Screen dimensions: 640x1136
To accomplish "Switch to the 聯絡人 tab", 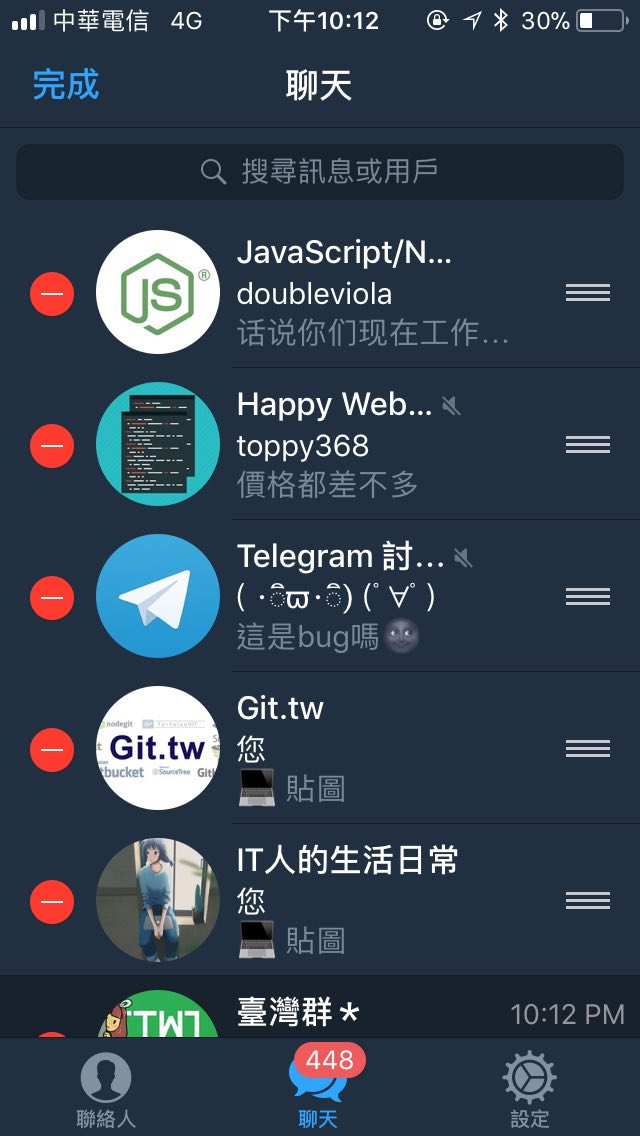I will tap(106, 1088).
